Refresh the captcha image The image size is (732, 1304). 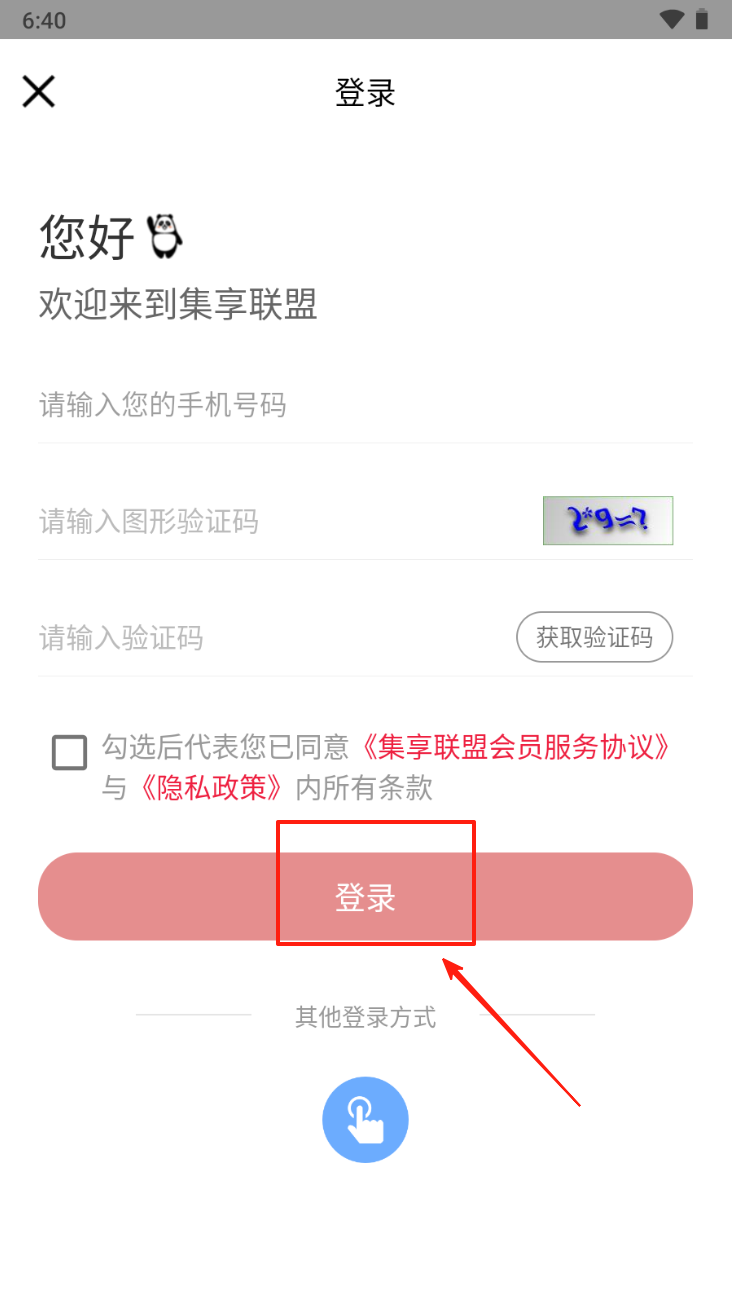coord(607,521)
